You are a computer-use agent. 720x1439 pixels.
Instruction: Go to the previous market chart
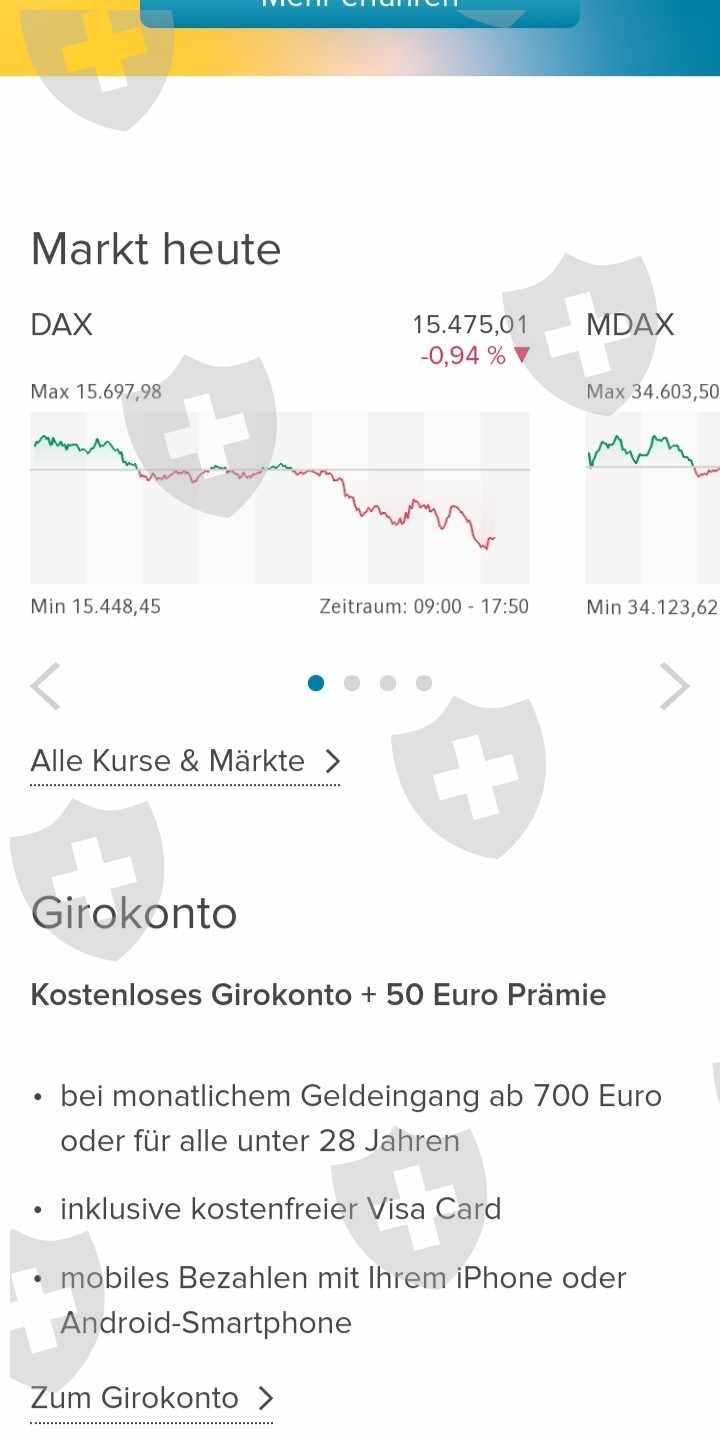(45, 686)
